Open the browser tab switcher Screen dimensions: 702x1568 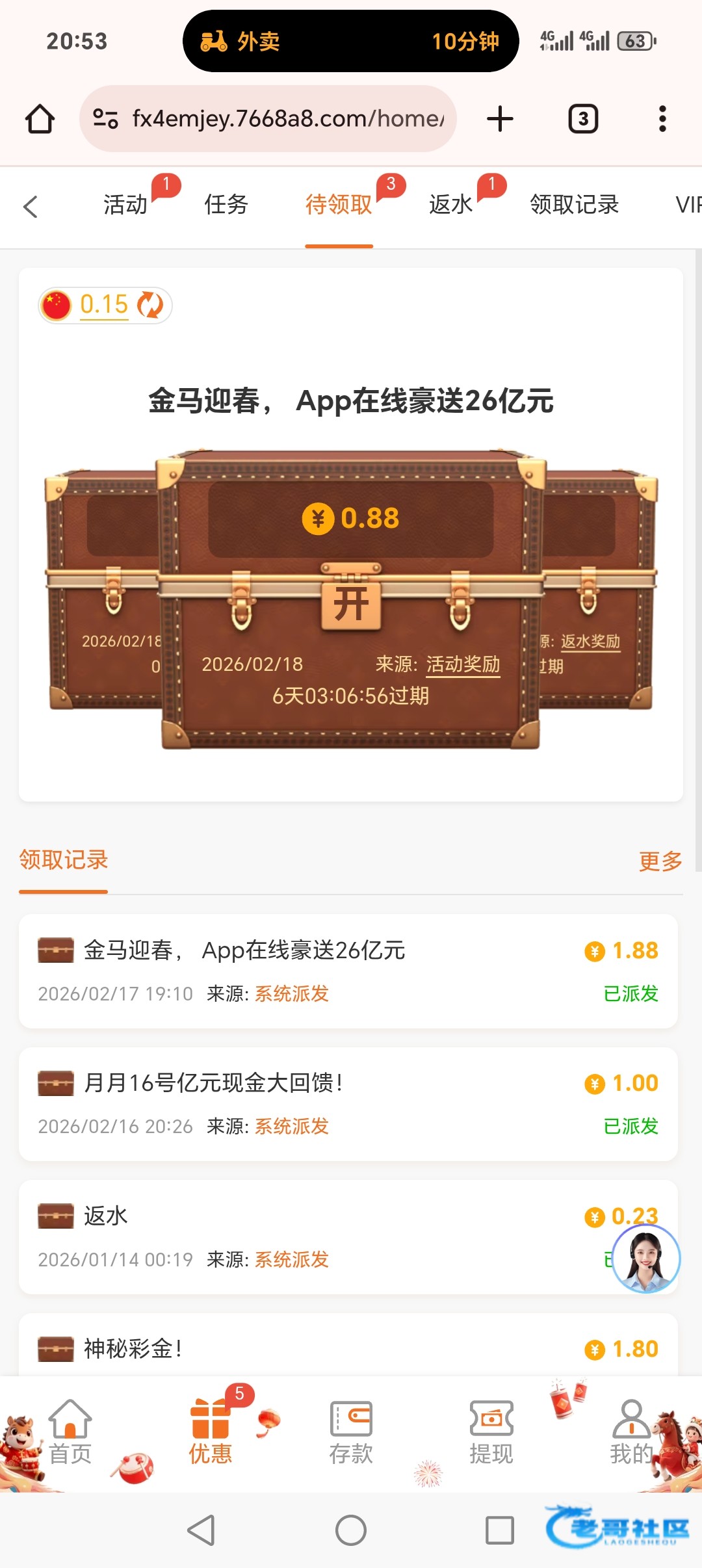pyautogui.click(x=583, y=119)
